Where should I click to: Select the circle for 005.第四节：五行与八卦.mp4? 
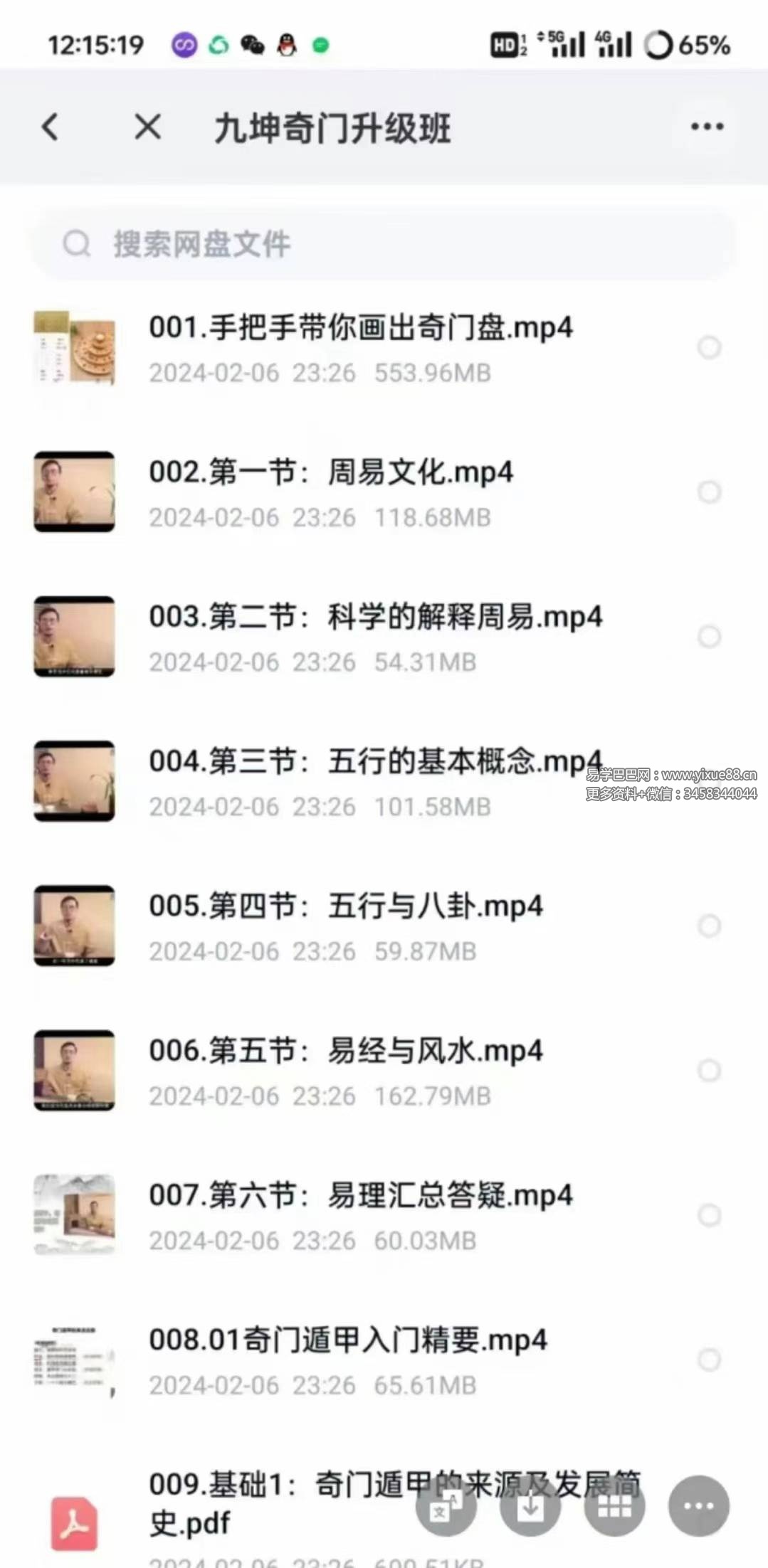click(709, 926)
